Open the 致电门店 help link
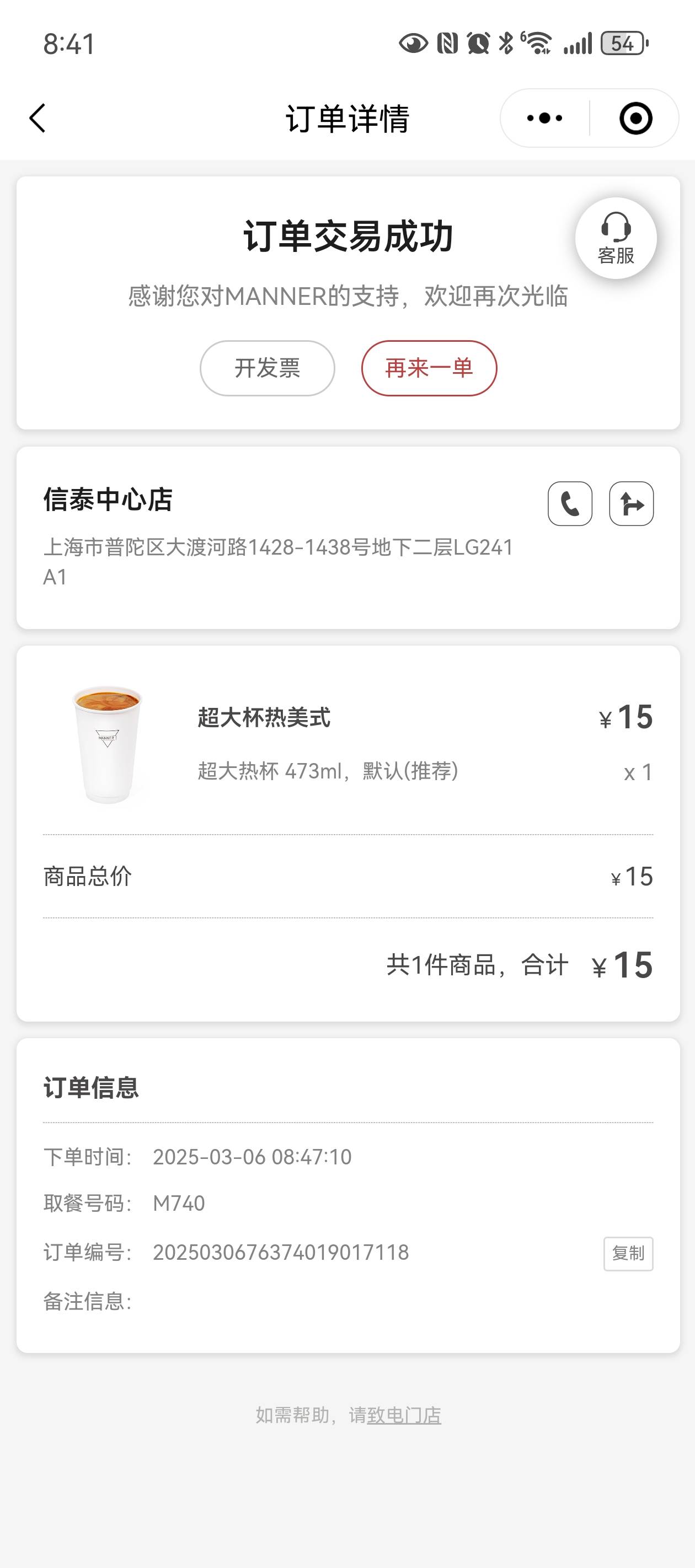This screenshot has height=1568, width=695. (404, 1415)
